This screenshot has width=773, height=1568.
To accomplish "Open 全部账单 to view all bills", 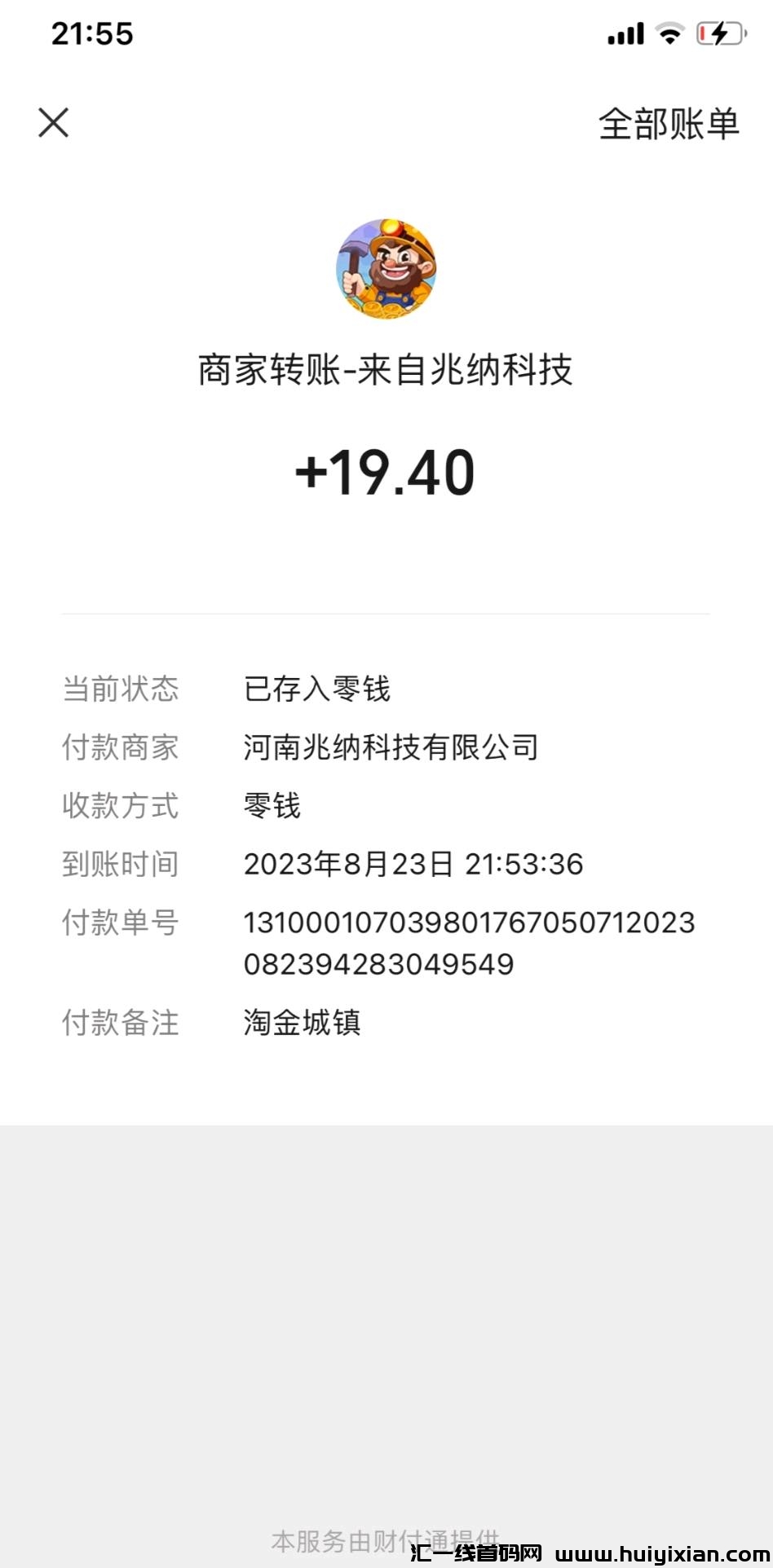I will point(670,123).
